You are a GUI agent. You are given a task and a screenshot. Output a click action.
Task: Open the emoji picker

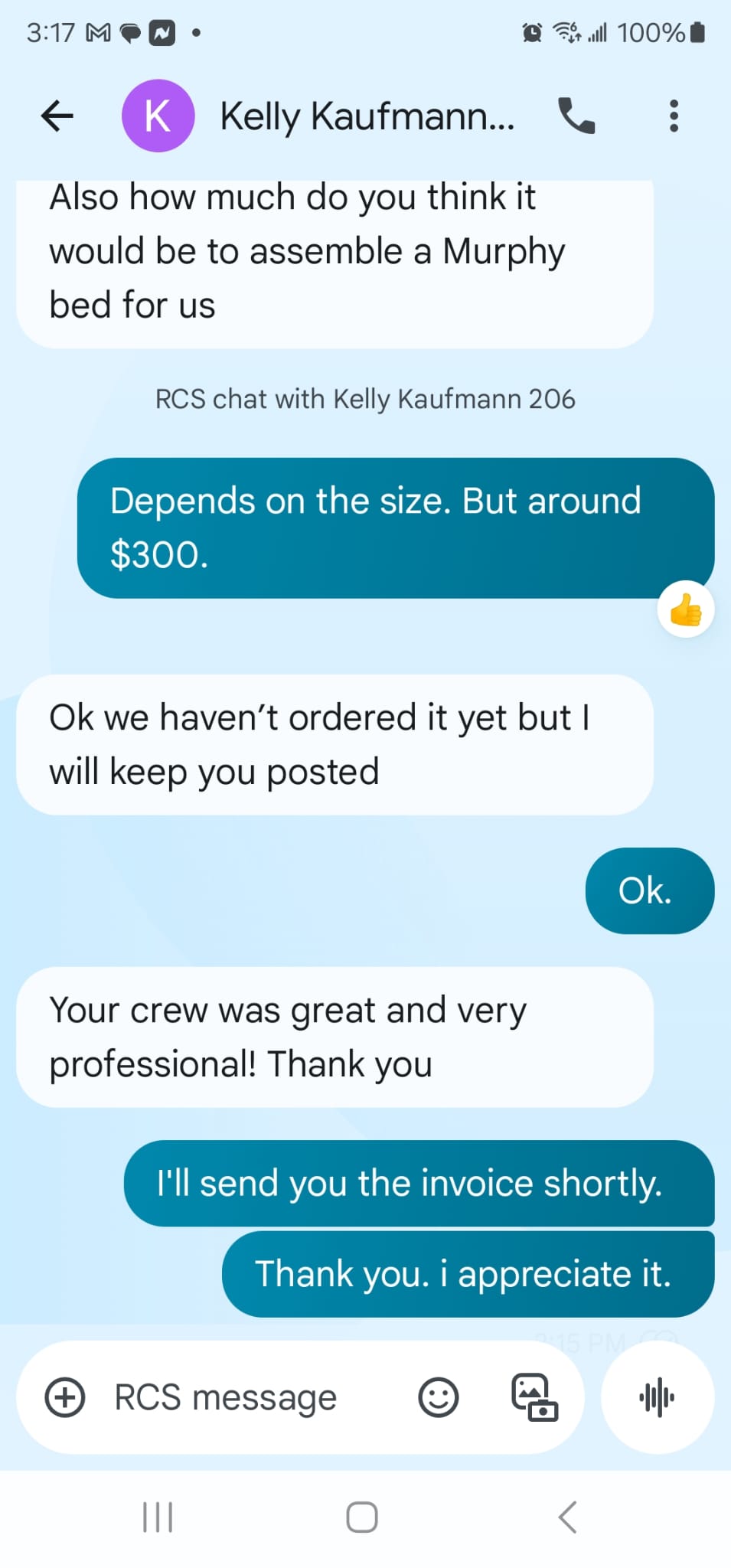[438, 1397]
